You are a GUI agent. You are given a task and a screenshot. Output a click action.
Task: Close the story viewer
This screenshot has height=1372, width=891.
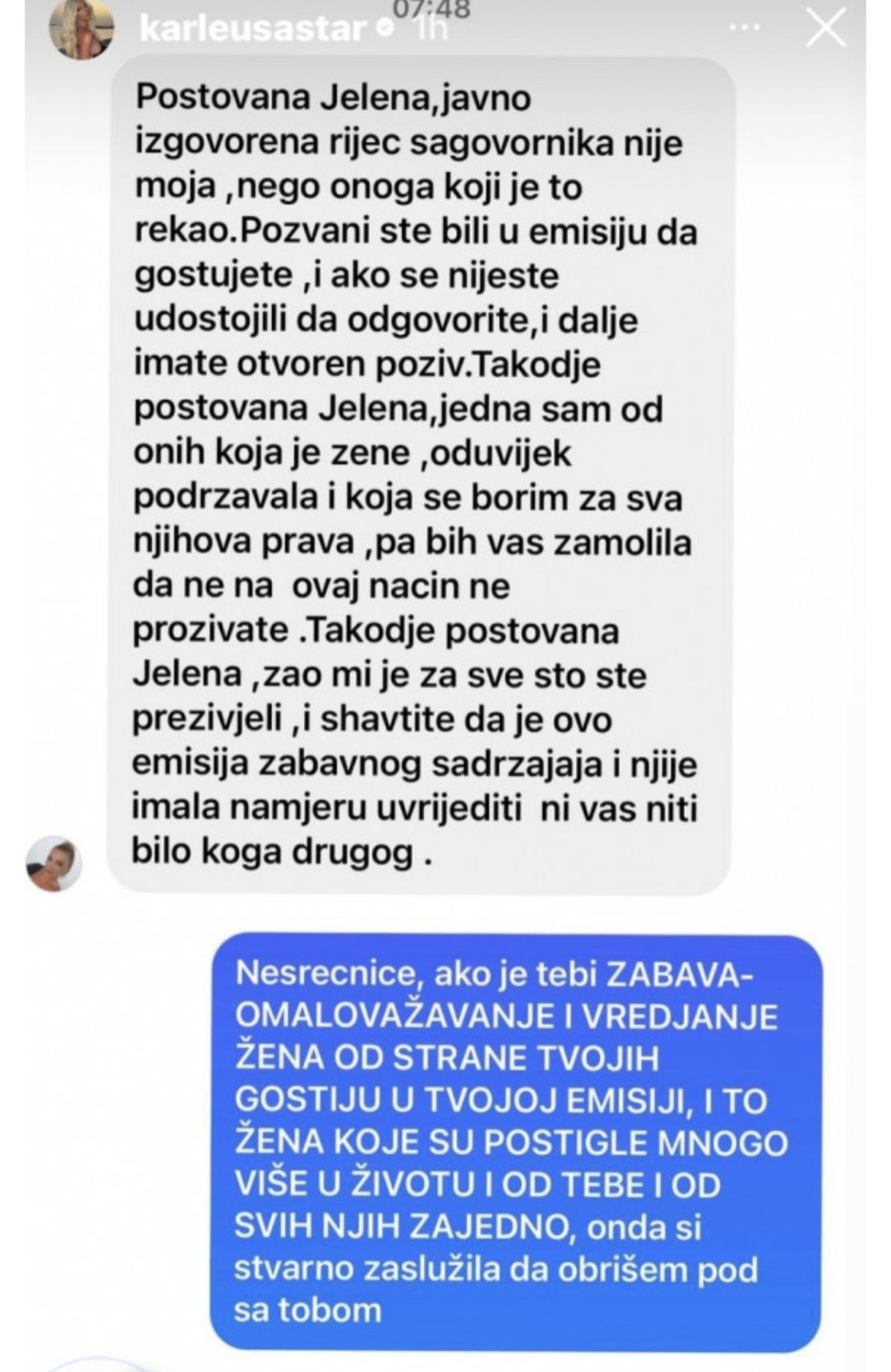click(825, 29)
